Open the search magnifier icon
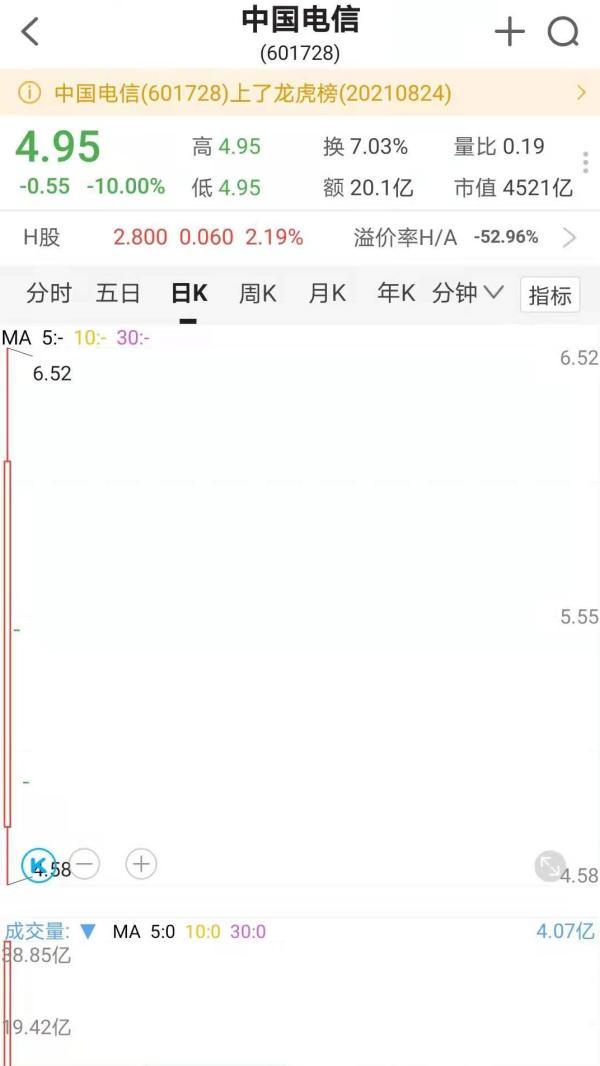 pyautogui.click(x=563, y=32)
